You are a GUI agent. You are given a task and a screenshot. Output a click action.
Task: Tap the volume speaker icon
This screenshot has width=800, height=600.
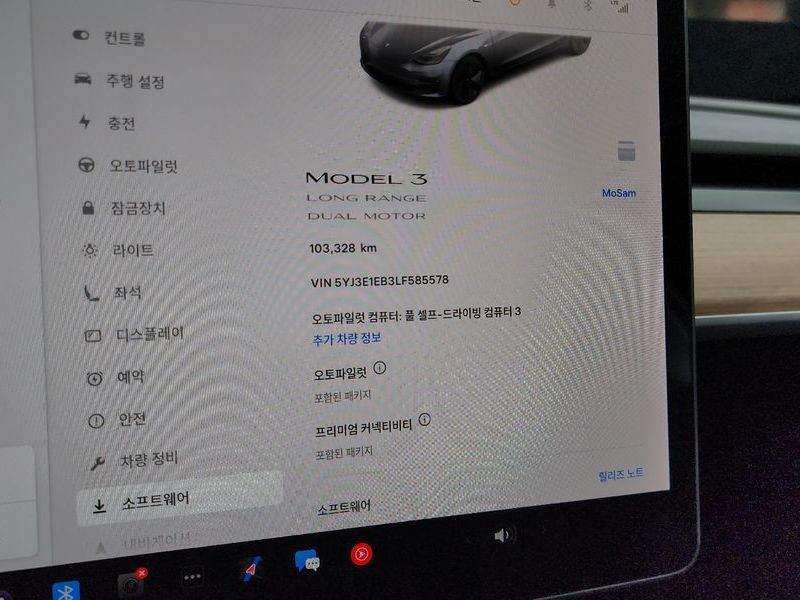[502, 535]
